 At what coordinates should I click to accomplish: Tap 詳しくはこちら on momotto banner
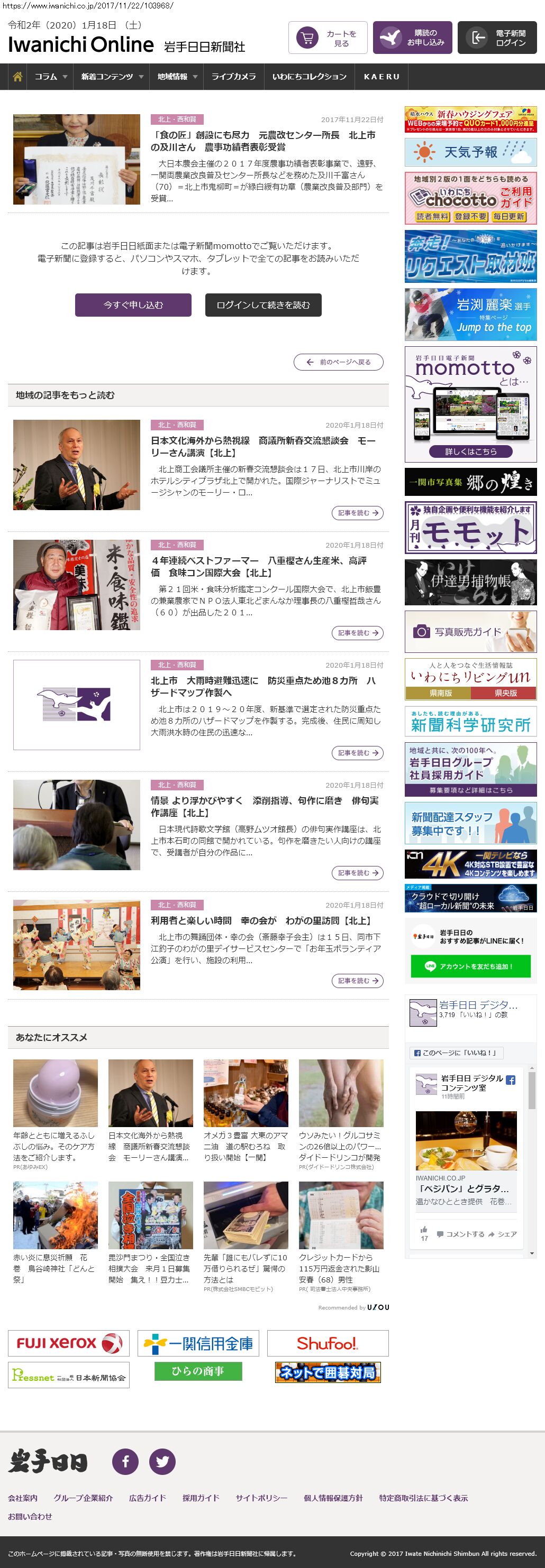pyautogui.click(x=470, y=451)
